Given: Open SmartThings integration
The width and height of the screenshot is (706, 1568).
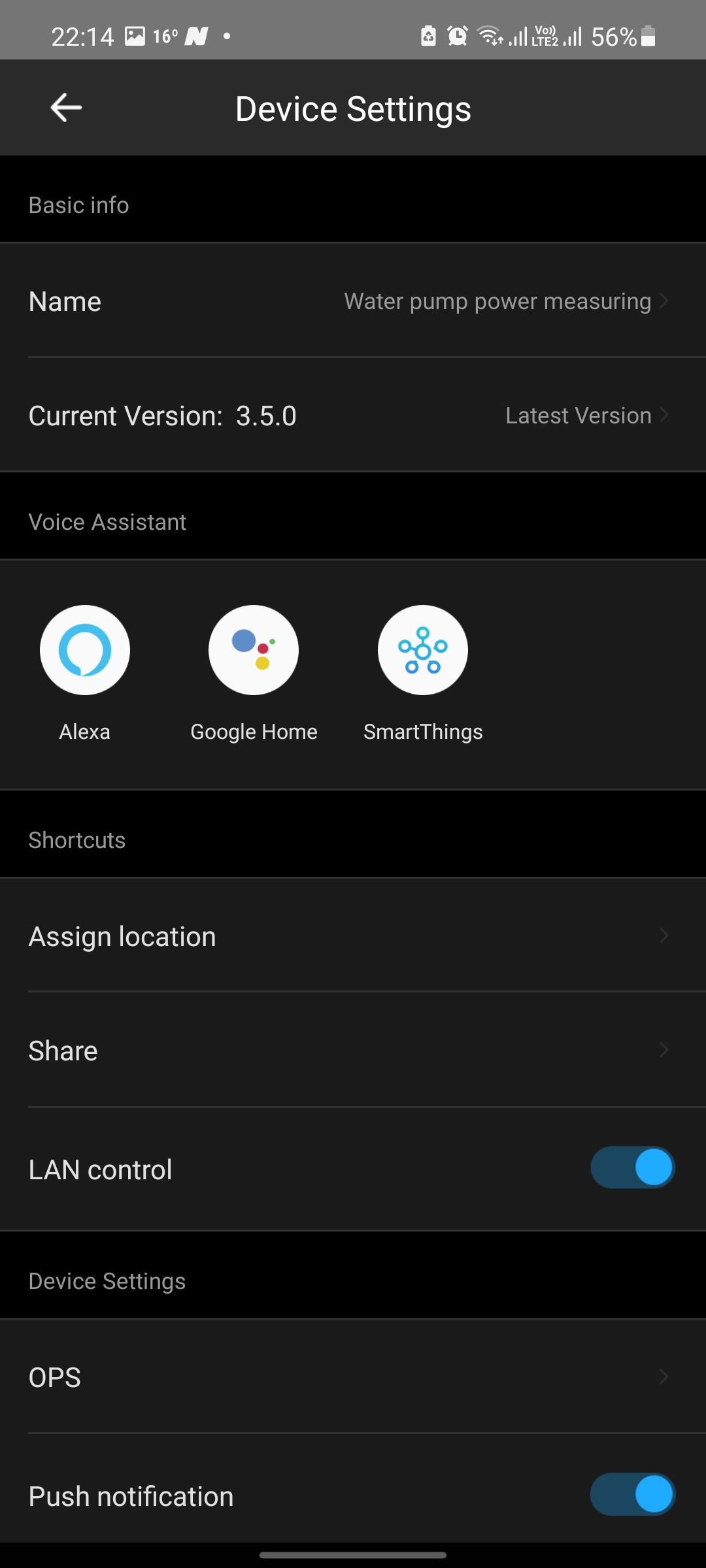Looking at the screenshot, I should 423,651.
